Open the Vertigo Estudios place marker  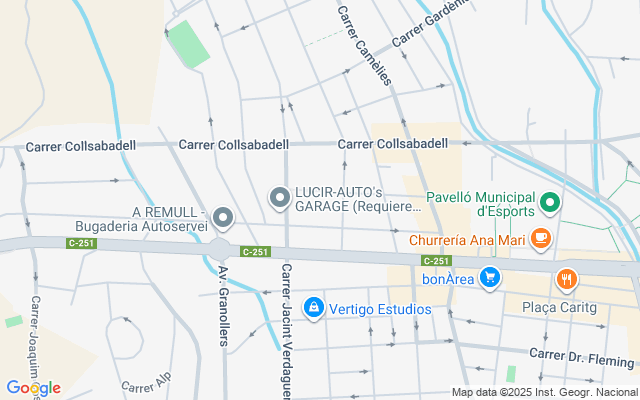(314, 308)
